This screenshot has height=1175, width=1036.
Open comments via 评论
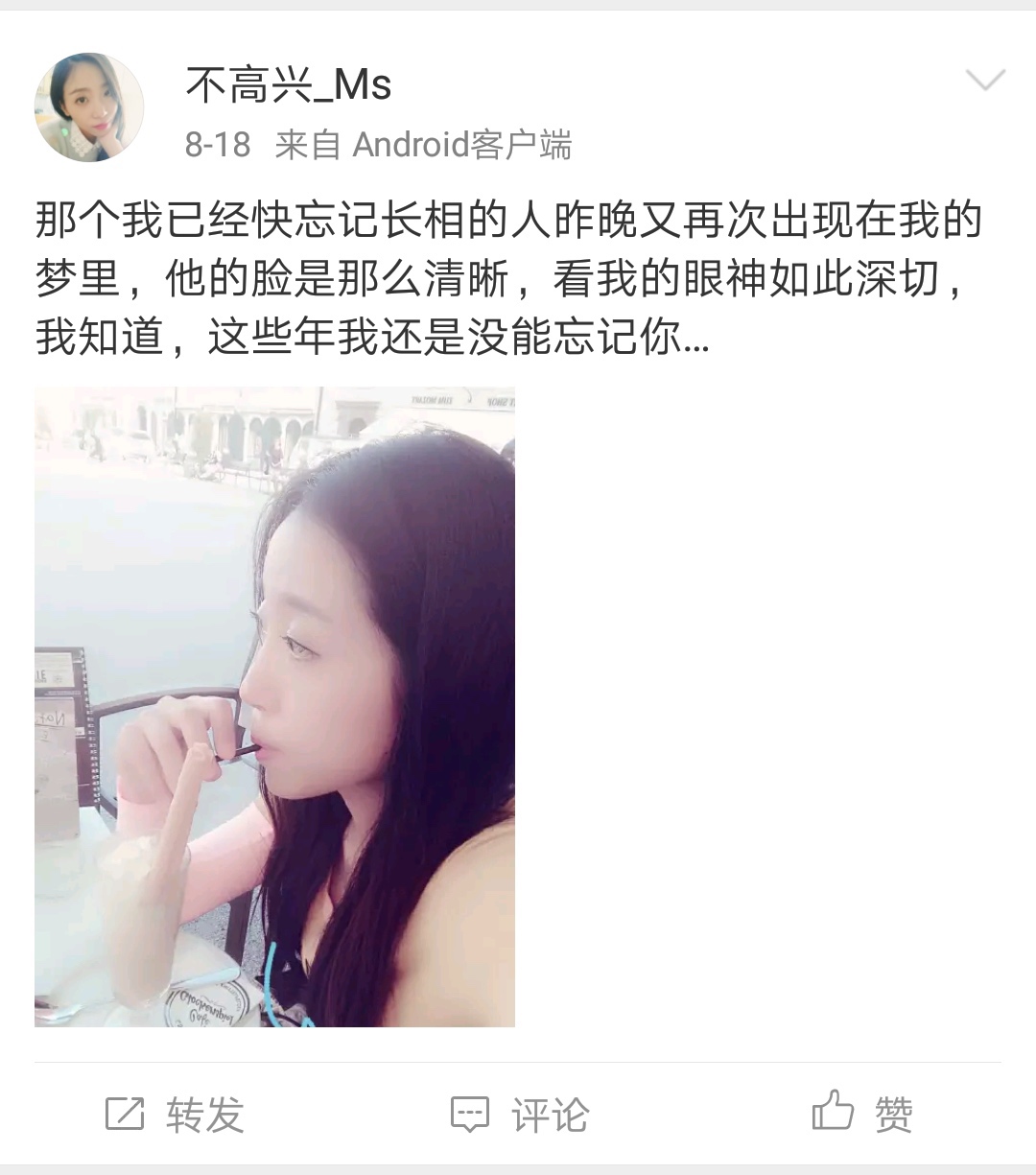point(519,1115)
